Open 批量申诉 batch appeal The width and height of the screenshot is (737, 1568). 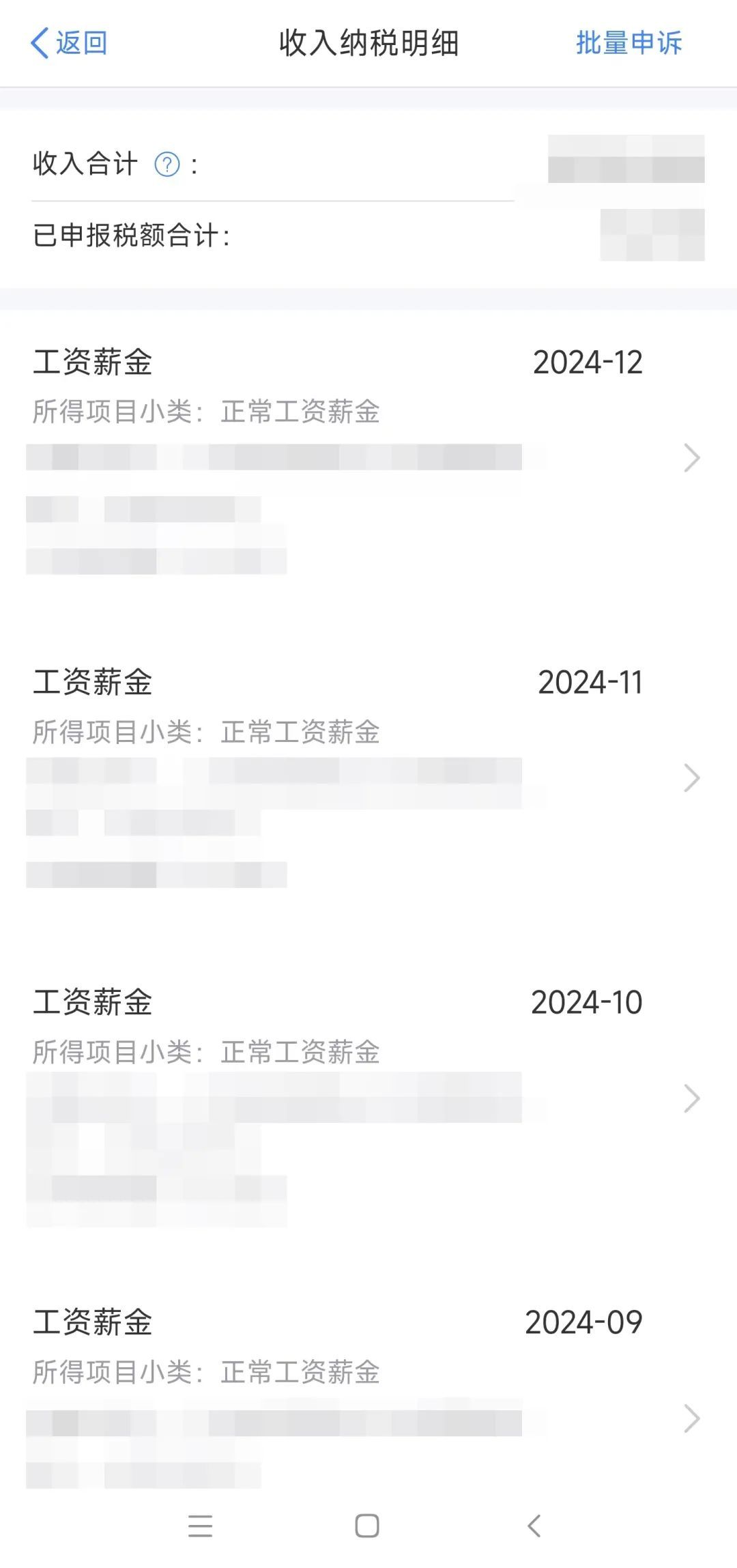(628, 43)
